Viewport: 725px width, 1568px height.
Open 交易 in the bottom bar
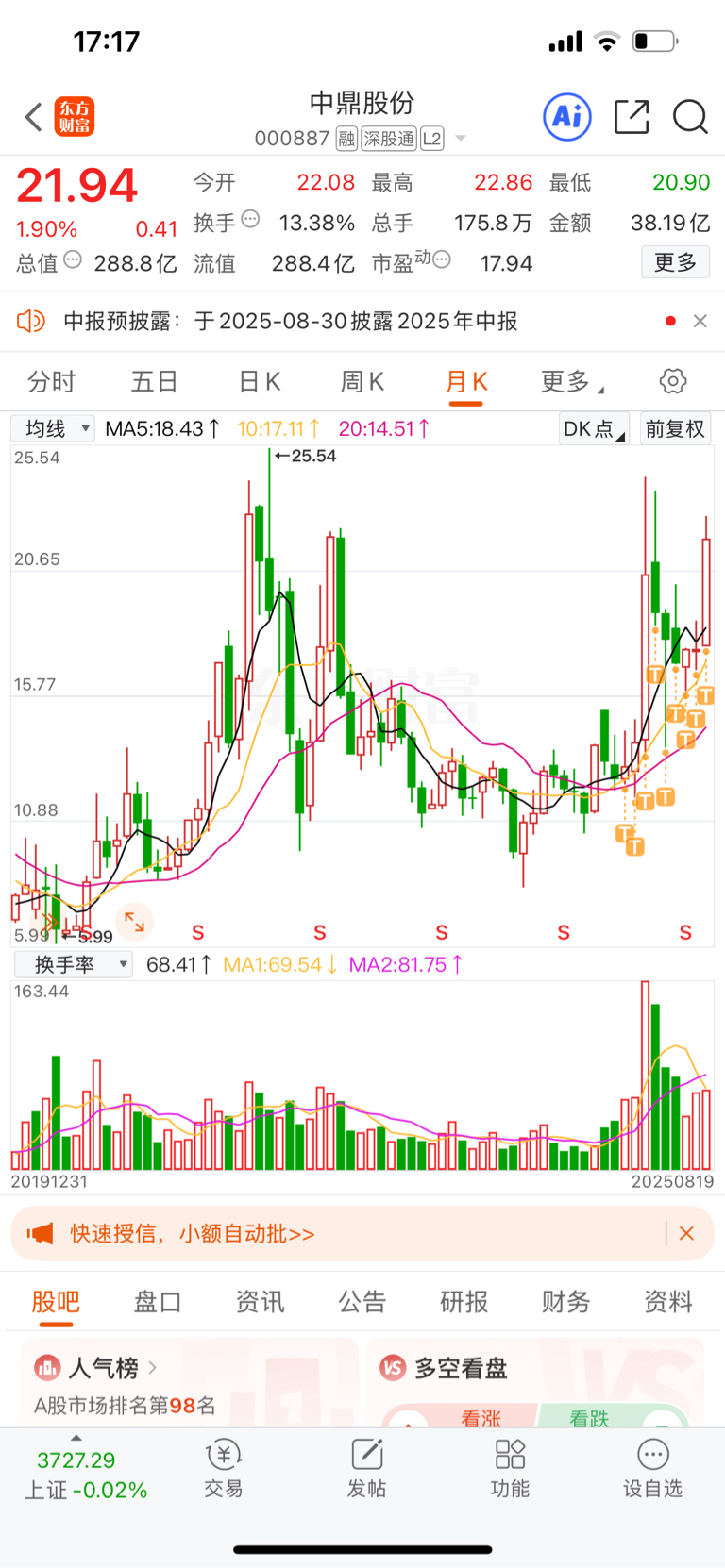pyautogui.click(x=224, y=1468)
